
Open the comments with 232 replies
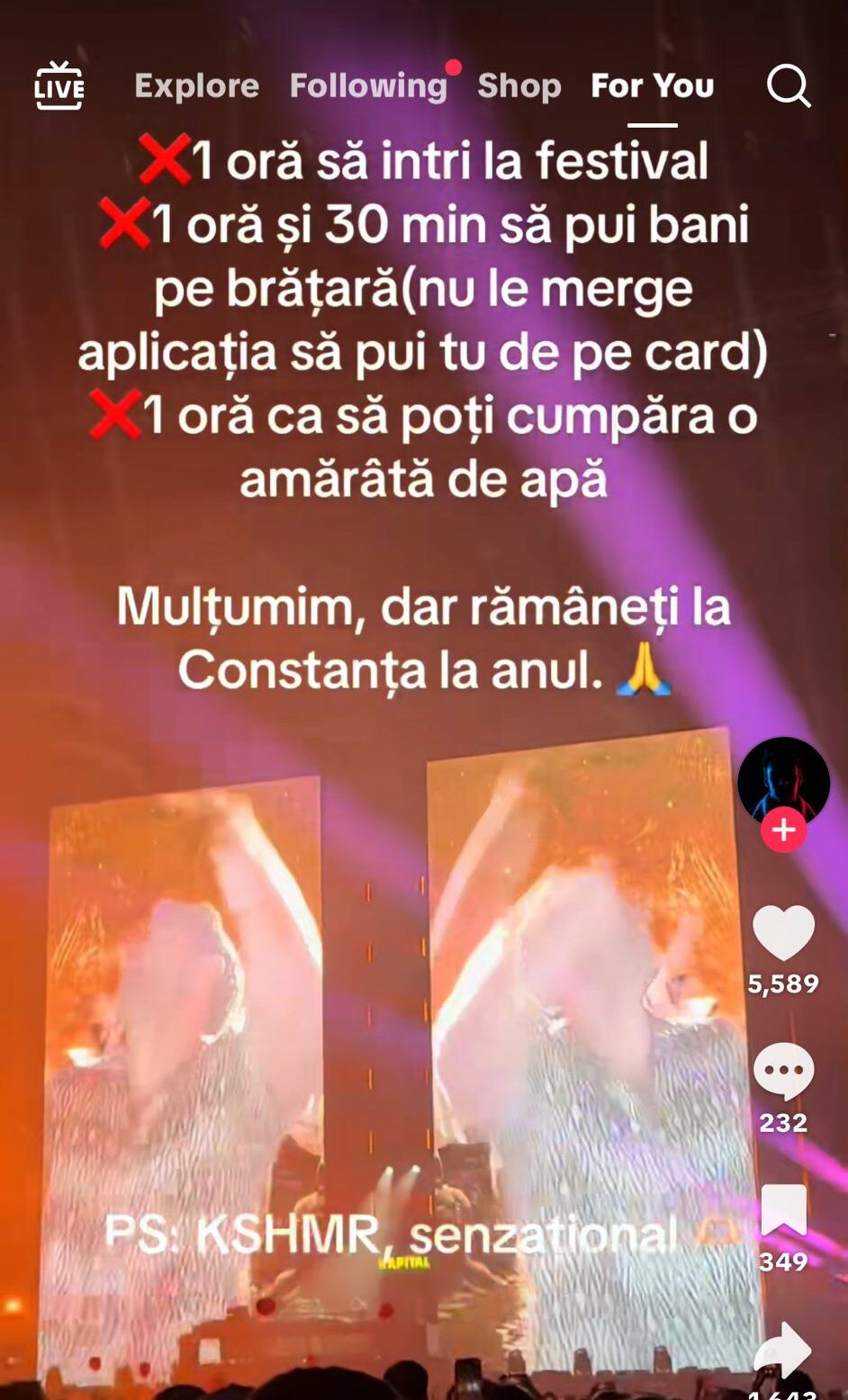pos(783,1071)
